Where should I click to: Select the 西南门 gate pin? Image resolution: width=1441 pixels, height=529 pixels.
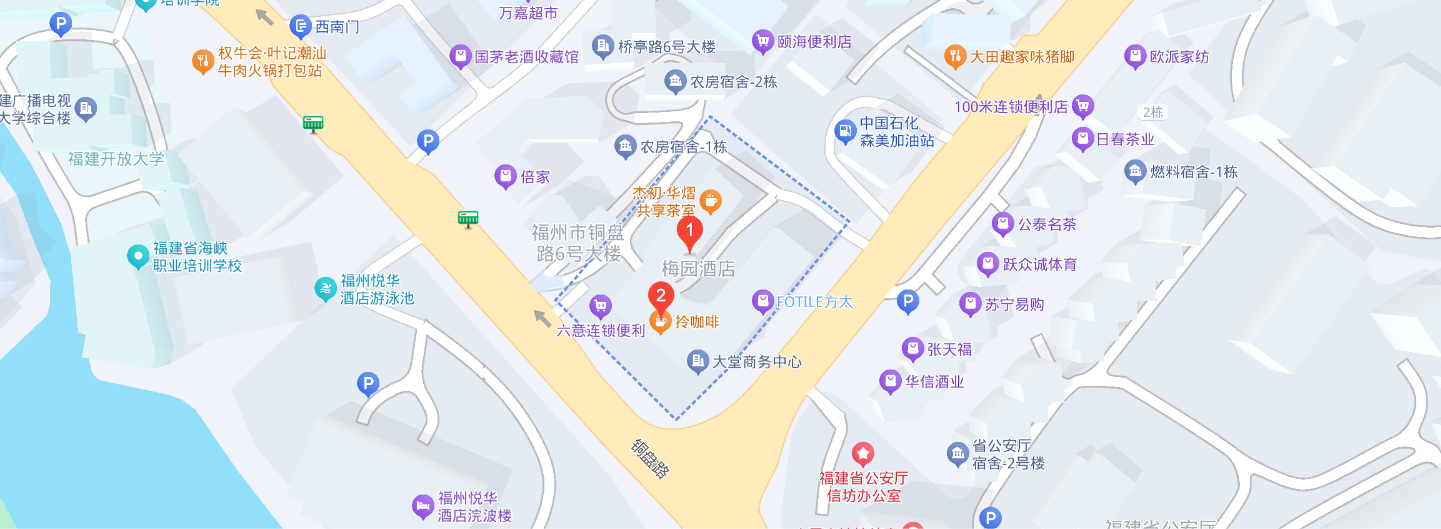coord(301,27)
